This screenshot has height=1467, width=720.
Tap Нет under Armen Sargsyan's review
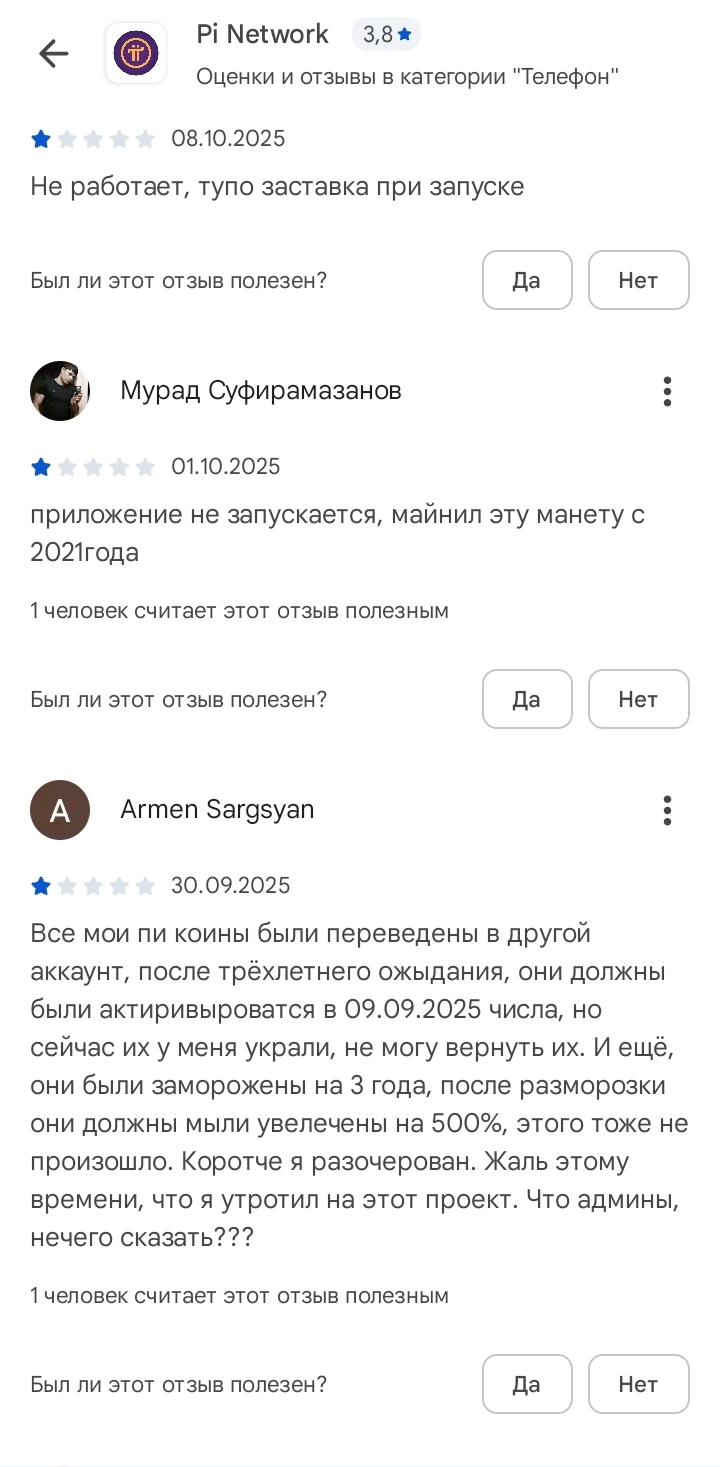click(638, 1384)
